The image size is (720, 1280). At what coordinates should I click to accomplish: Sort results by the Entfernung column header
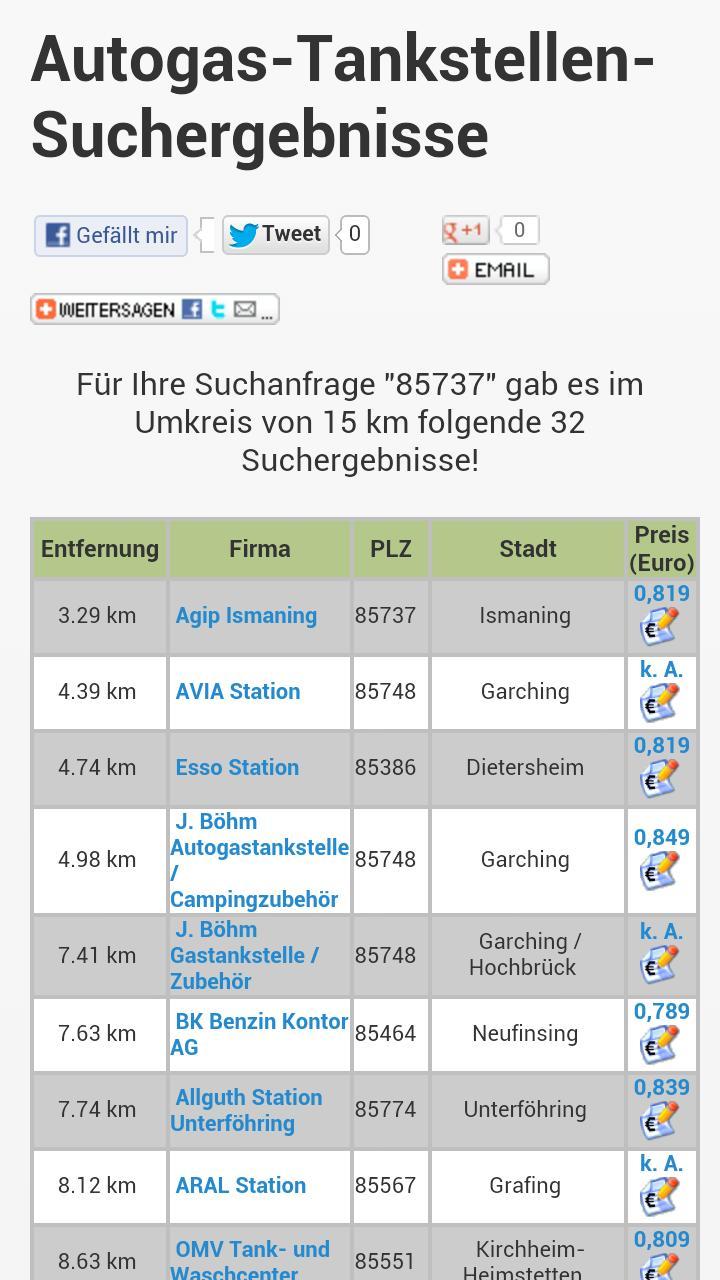(98, 548)
